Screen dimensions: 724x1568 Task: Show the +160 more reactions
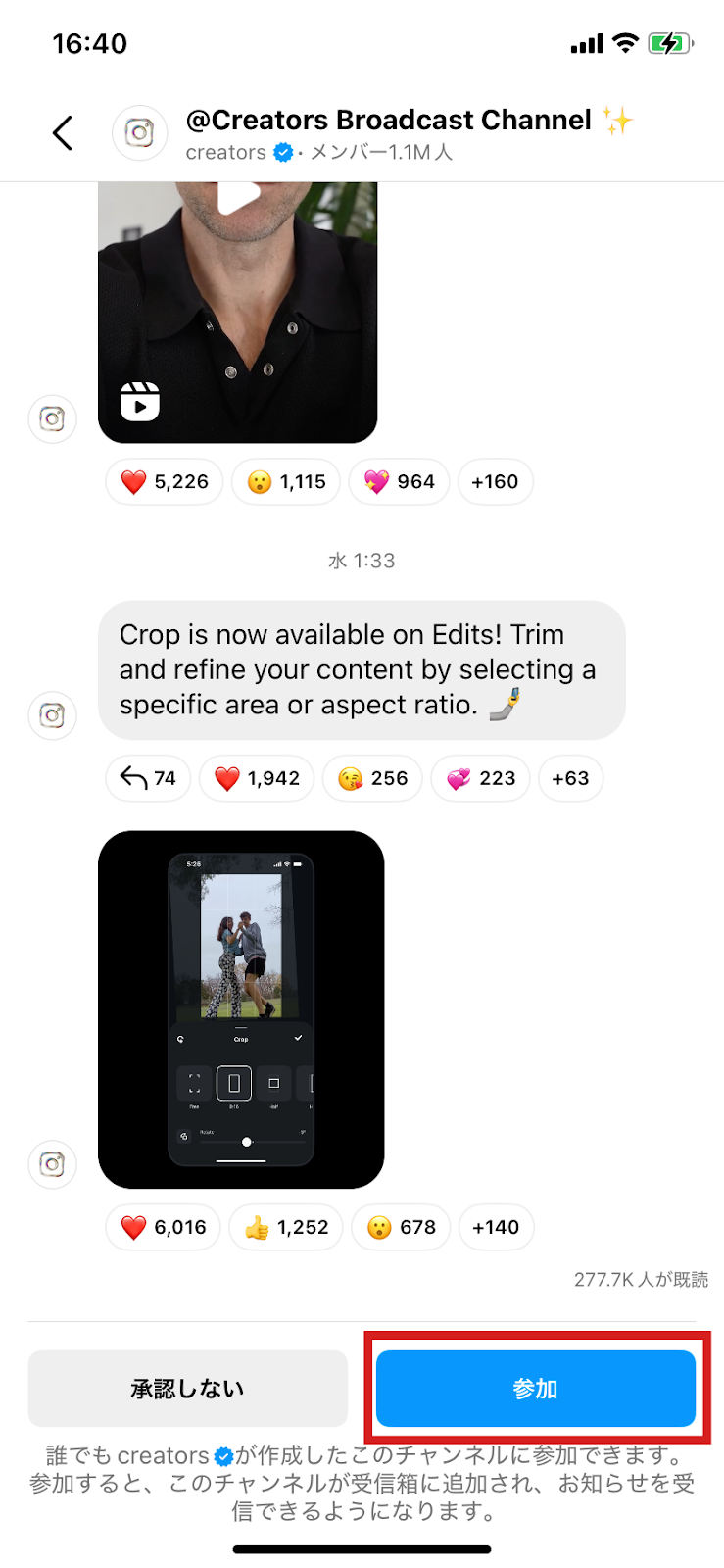tap(495, 482)
